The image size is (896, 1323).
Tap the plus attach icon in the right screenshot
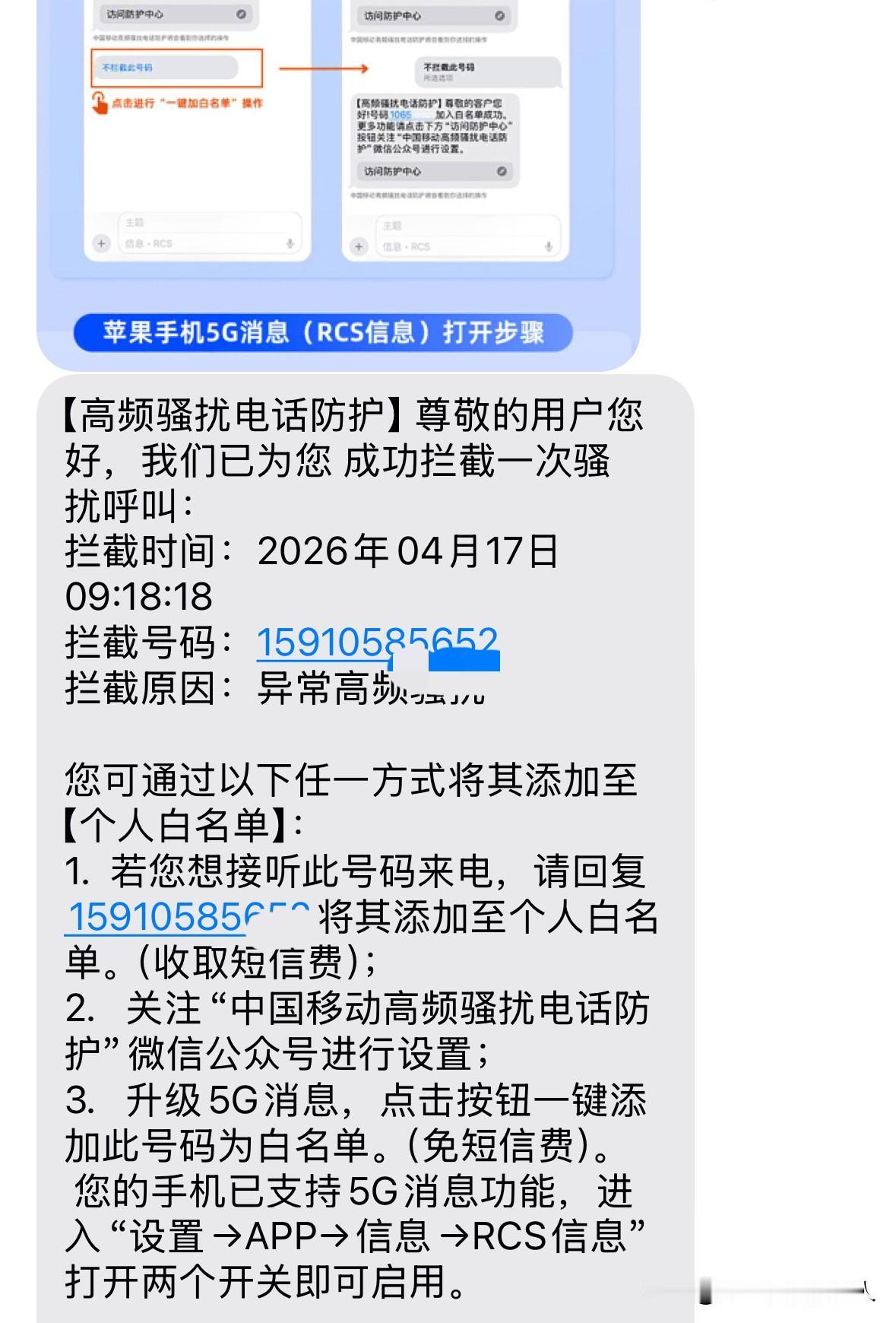pos(358,246)
